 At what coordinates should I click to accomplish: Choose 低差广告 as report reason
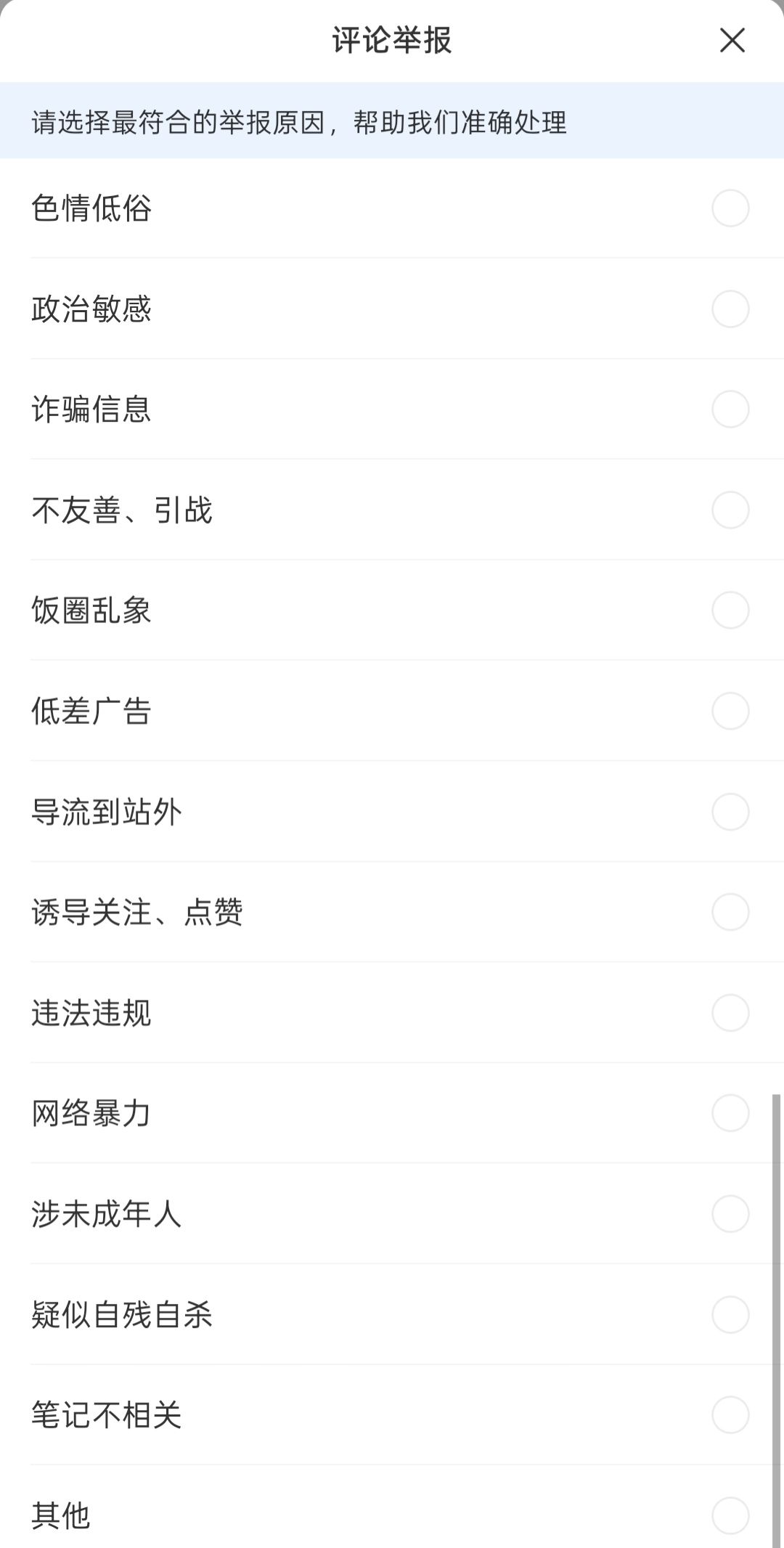[x=730, y=711]
